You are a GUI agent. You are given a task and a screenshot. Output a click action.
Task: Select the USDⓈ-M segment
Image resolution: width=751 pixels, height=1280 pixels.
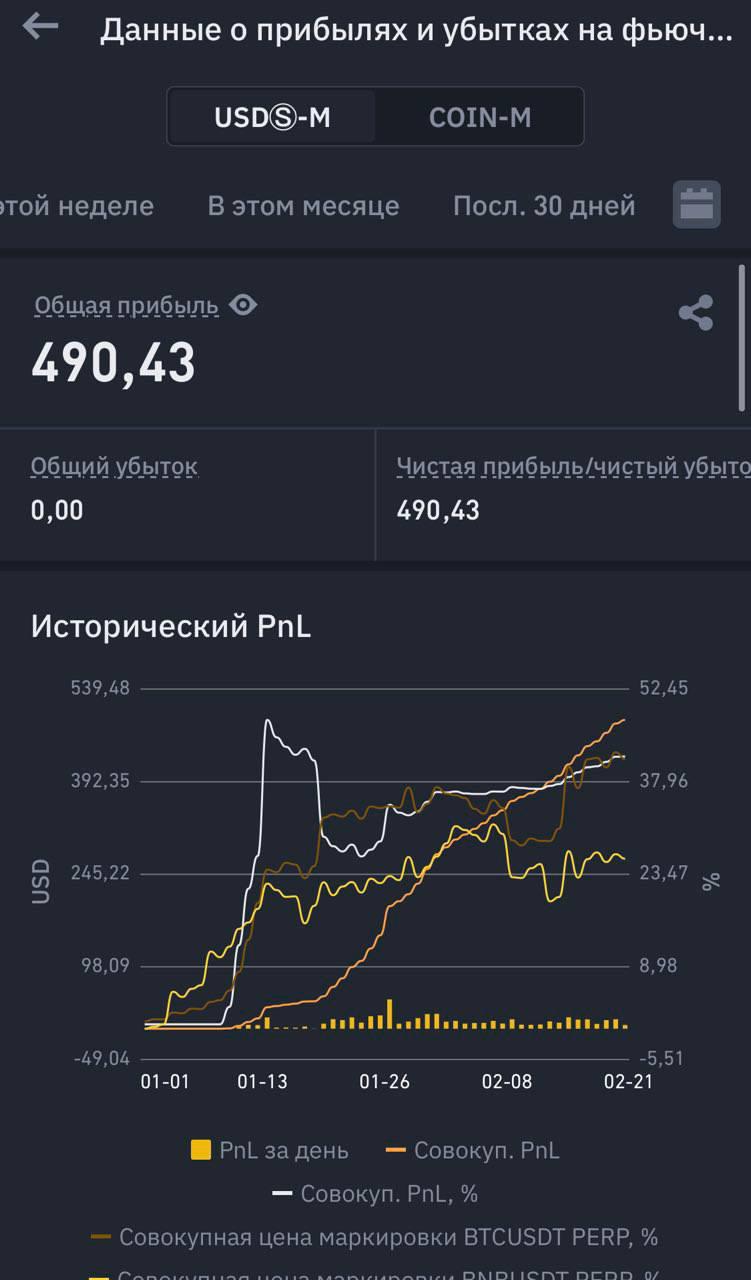272,117
